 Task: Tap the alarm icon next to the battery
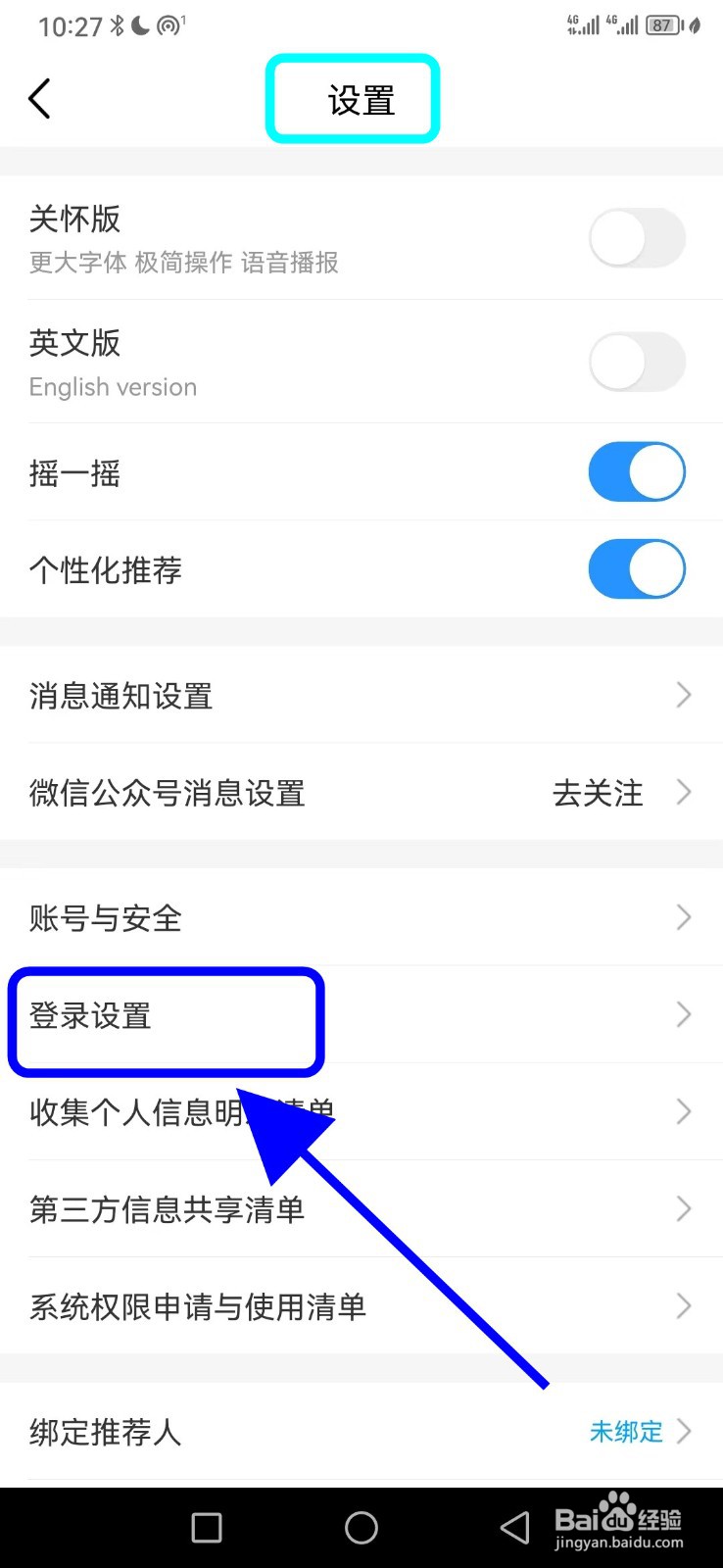pos(696,26)
